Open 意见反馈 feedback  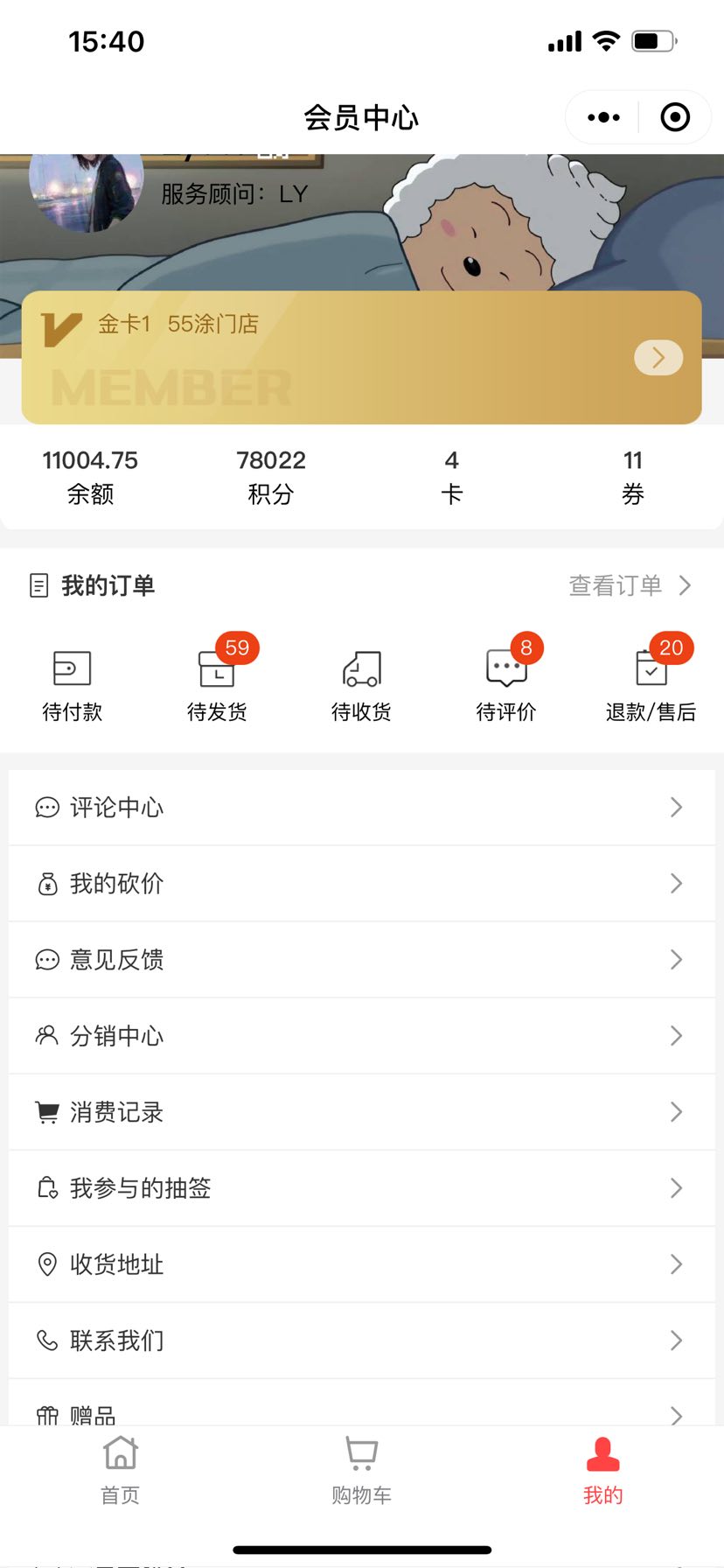pos(362,960)
